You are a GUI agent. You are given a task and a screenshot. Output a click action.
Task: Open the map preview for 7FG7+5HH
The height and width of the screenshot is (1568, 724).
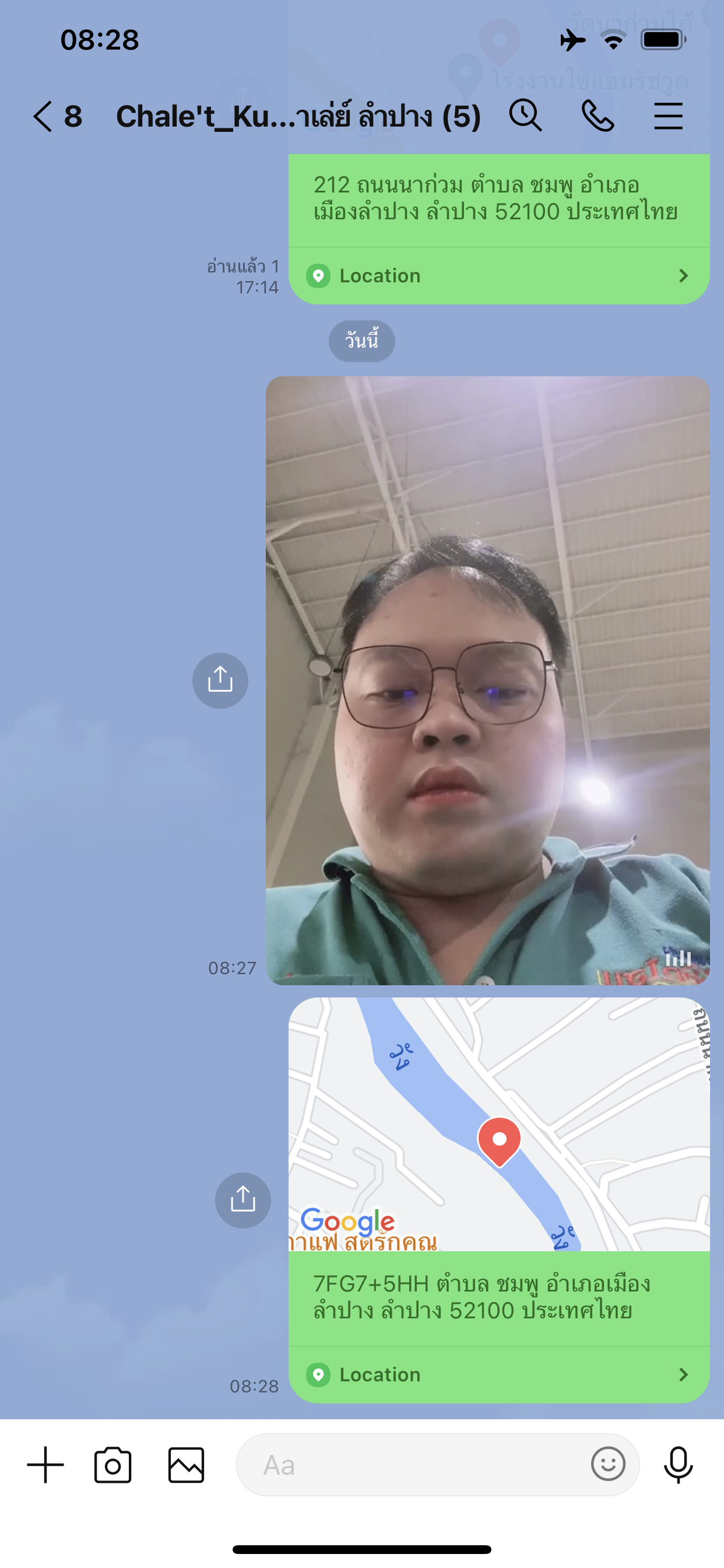pos(499,1123)
